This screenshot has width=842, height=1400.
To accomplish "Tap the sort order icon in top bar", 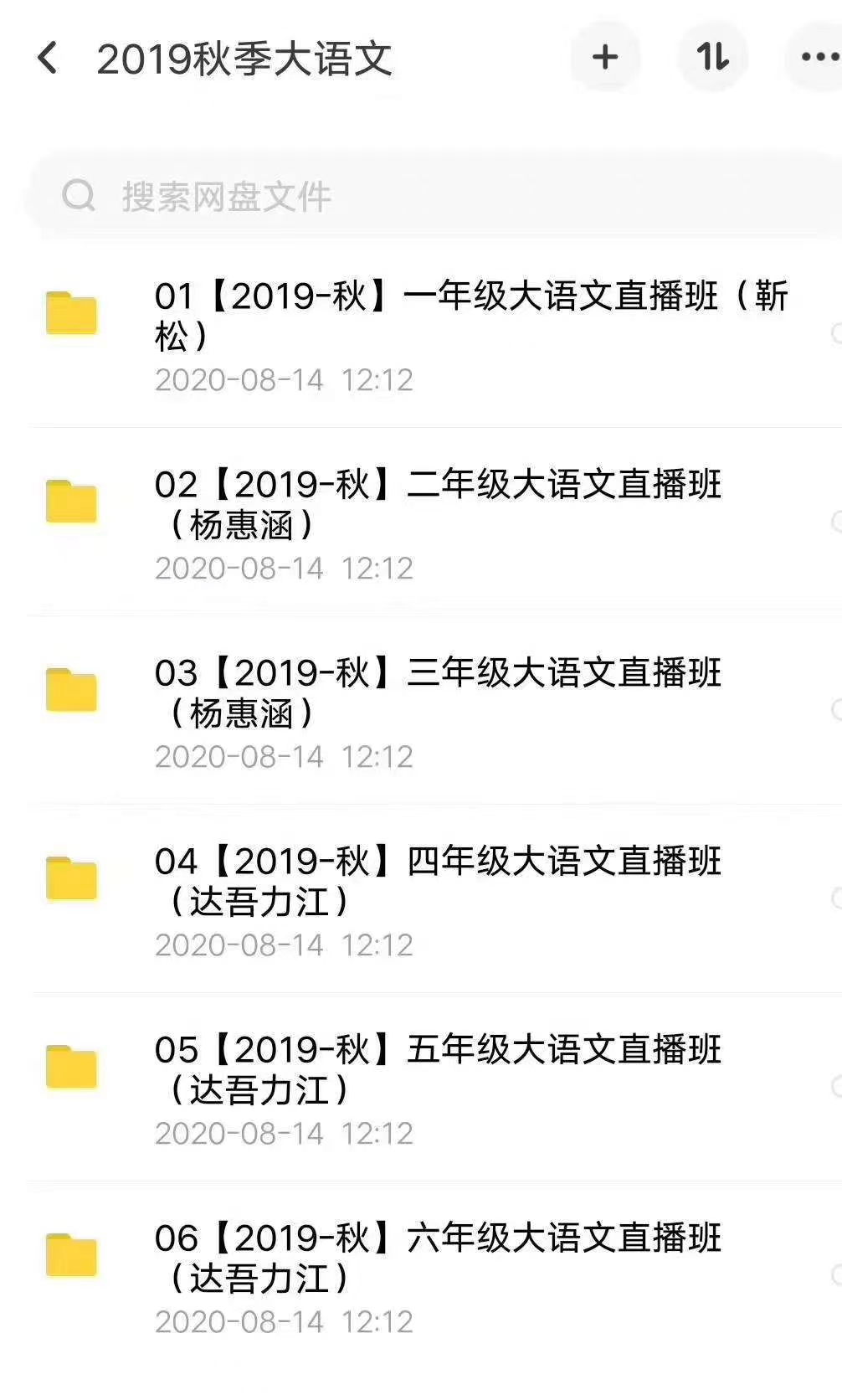I will click(x=711, y=58).
